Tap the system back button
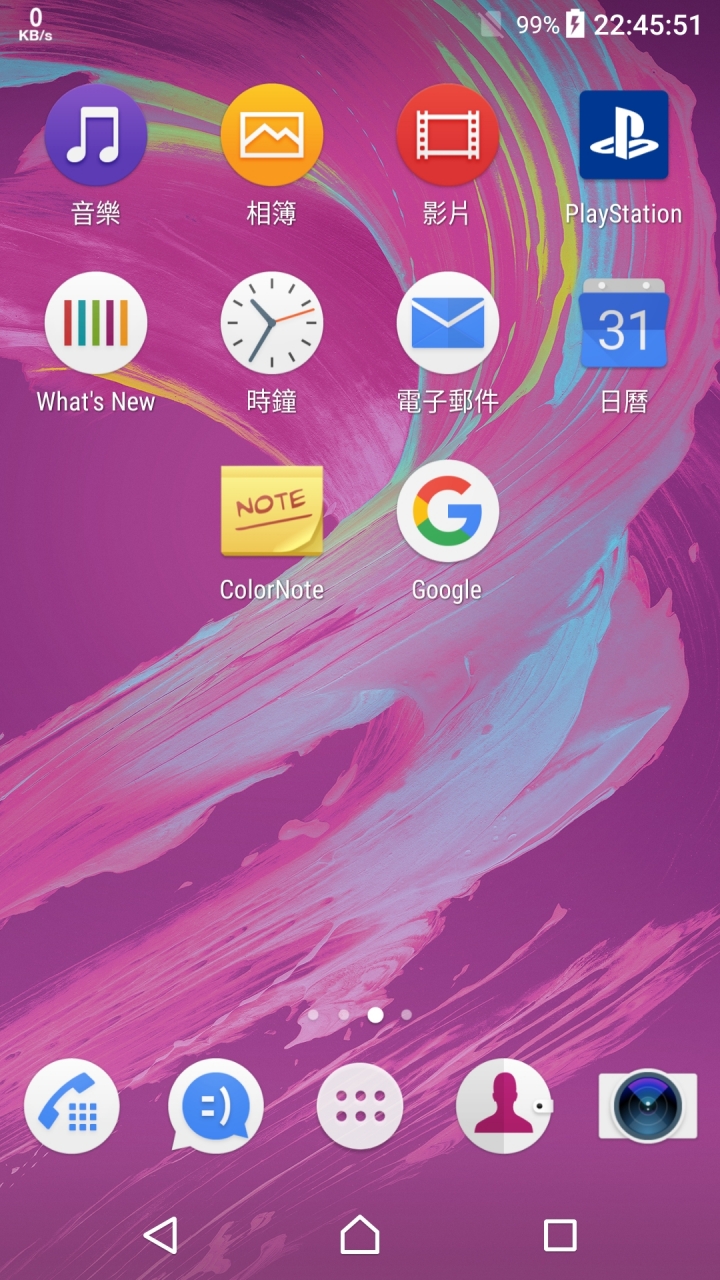 160,1235
